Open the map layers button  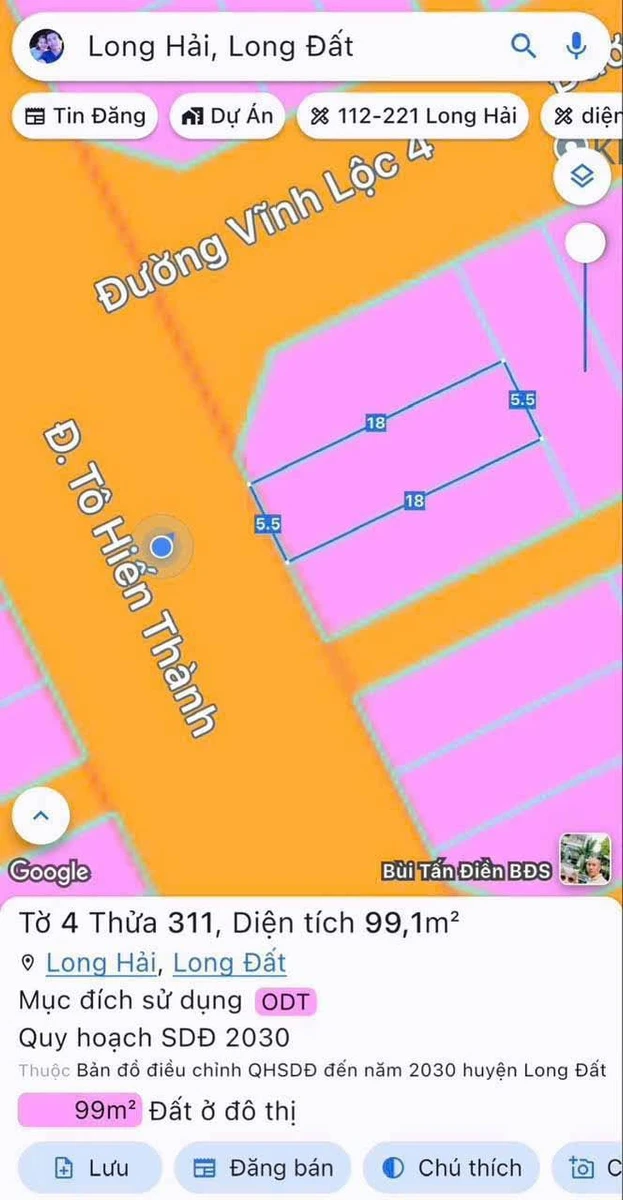pyautogui.click(x=583, y=176)
